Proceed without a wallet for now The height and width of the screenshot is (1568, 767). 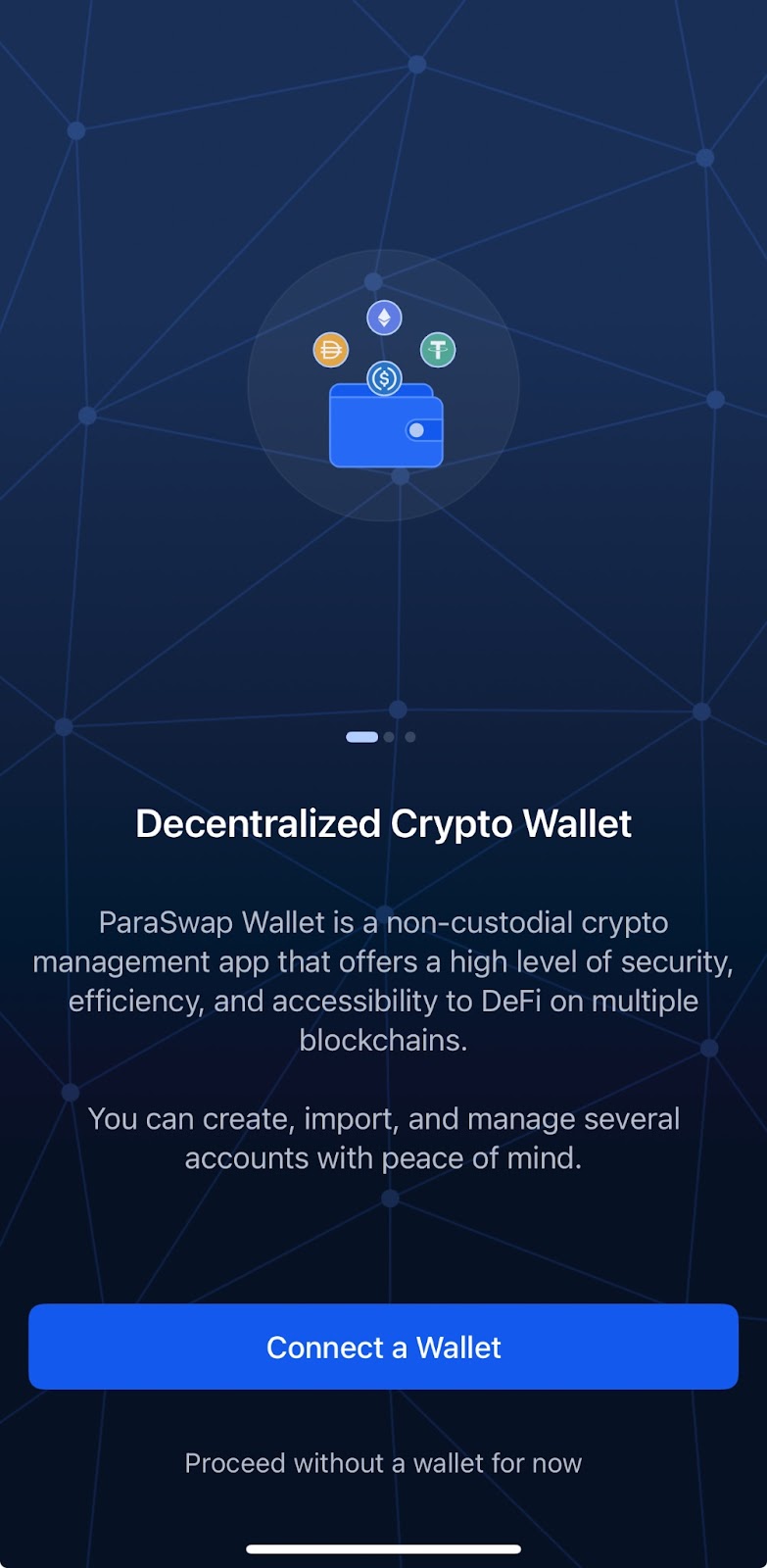[383, 1463]
